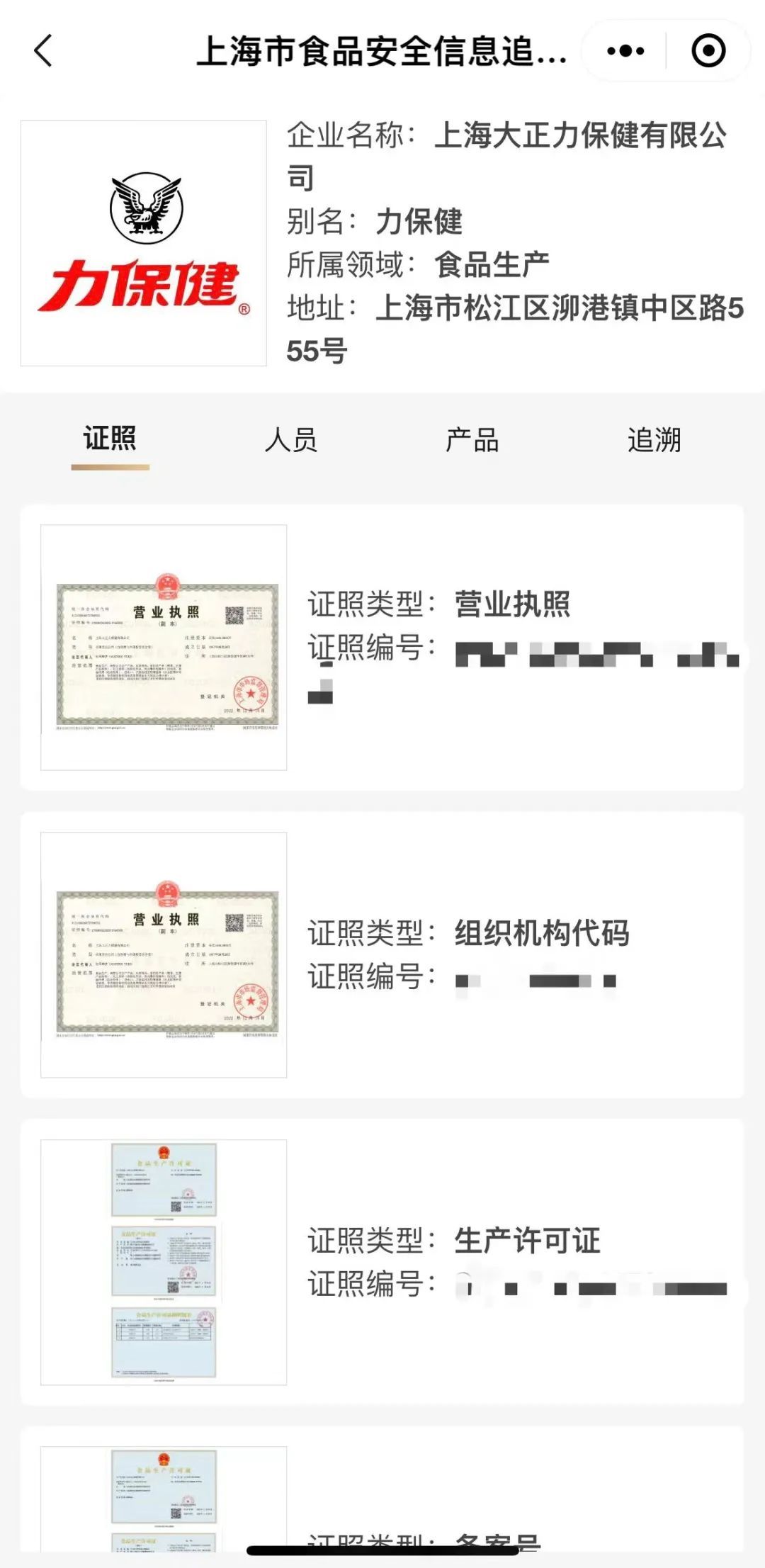The width and height of the screenshot is (765, 1568).
Task: View the 力保健 company logo image
Action: (144, 243)
